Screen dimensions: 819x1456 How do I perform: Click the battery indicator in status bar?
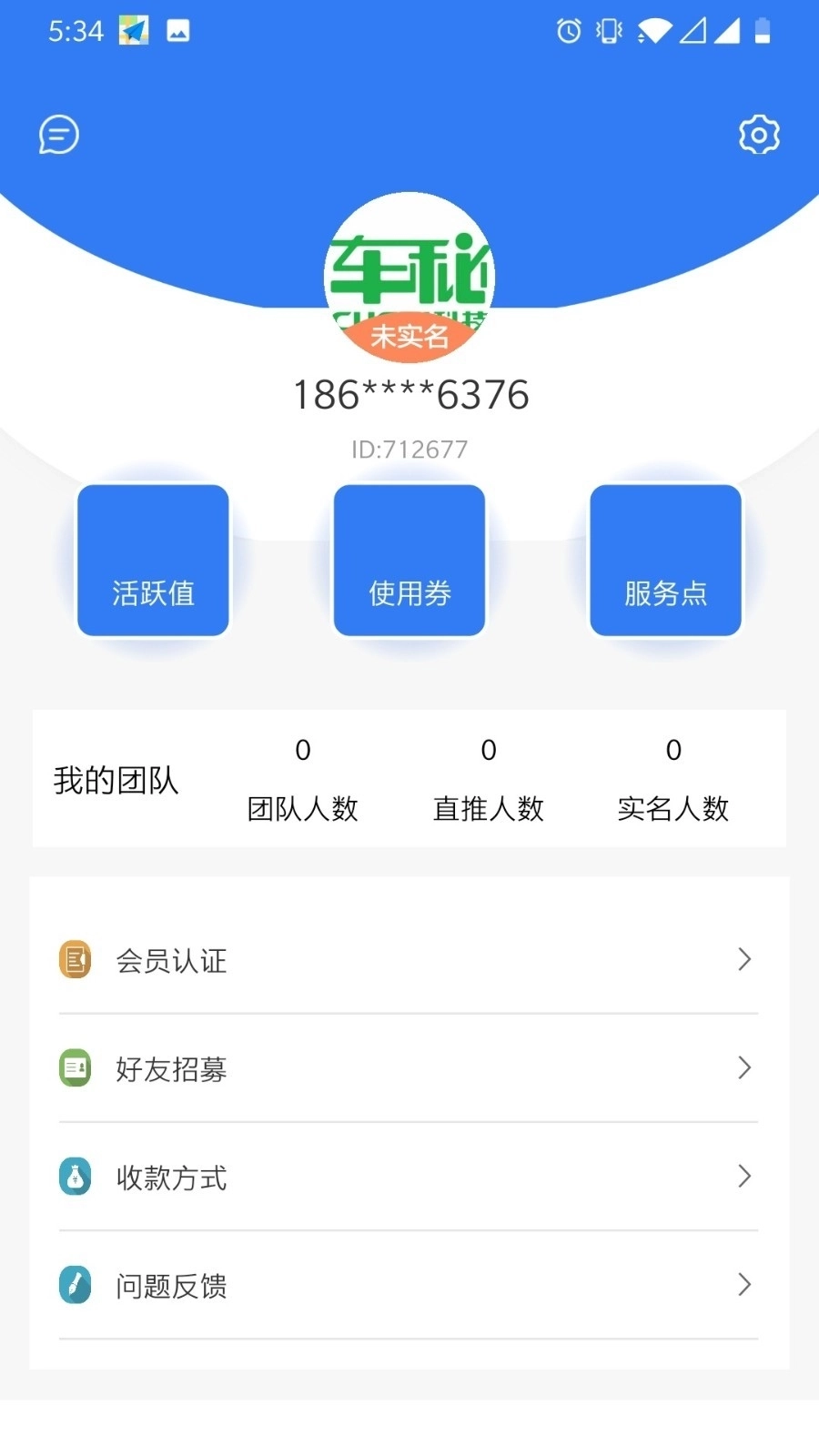[x=763, y=30]
